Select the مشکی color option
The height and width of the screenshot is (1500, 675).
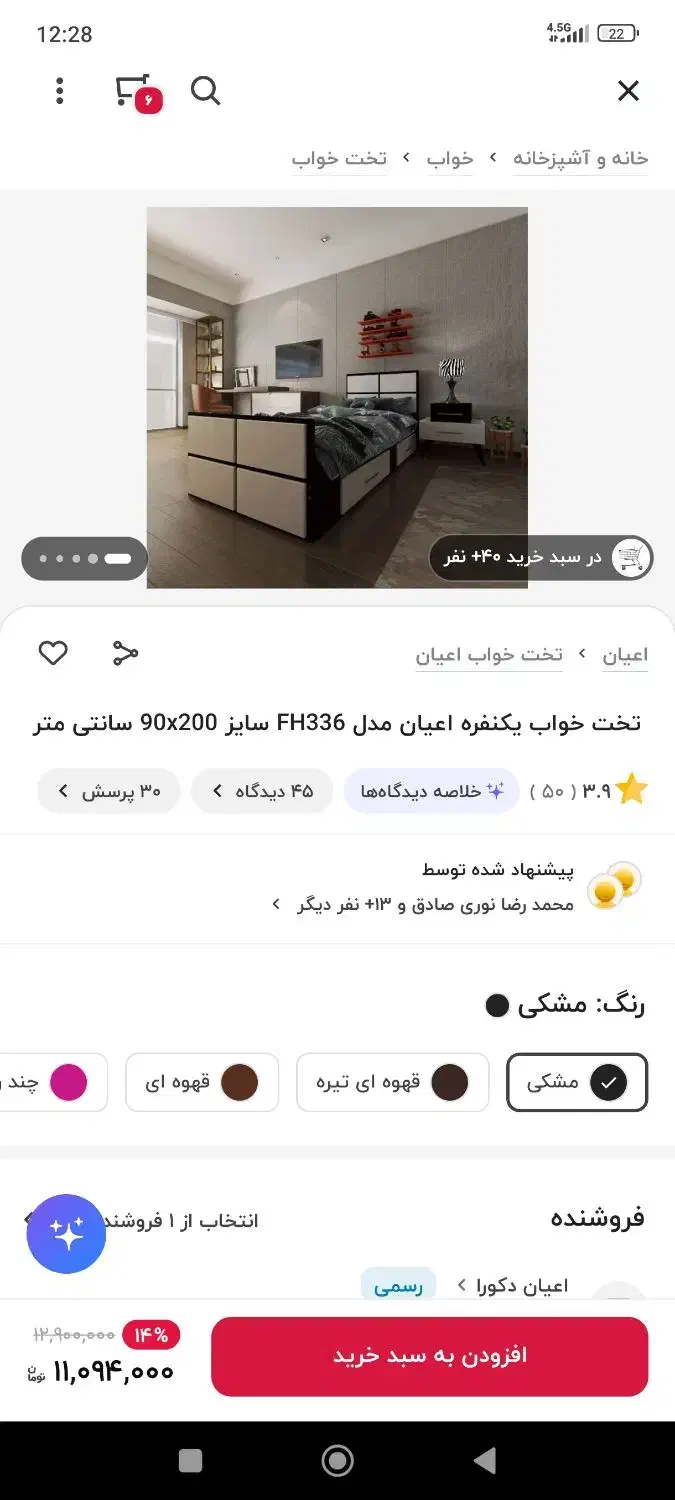[x=577, y=1082]
